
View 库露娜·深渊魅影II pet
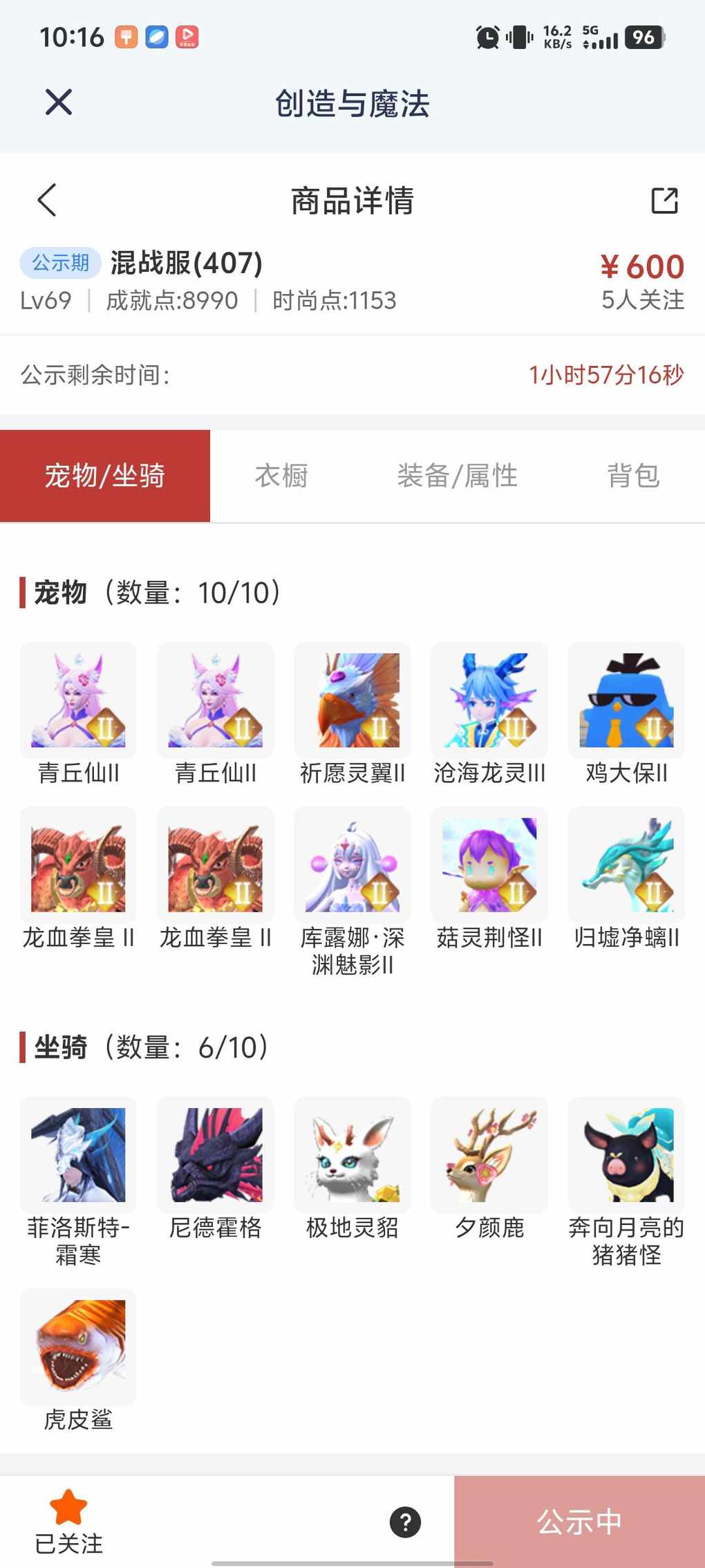tap(352, 865)
